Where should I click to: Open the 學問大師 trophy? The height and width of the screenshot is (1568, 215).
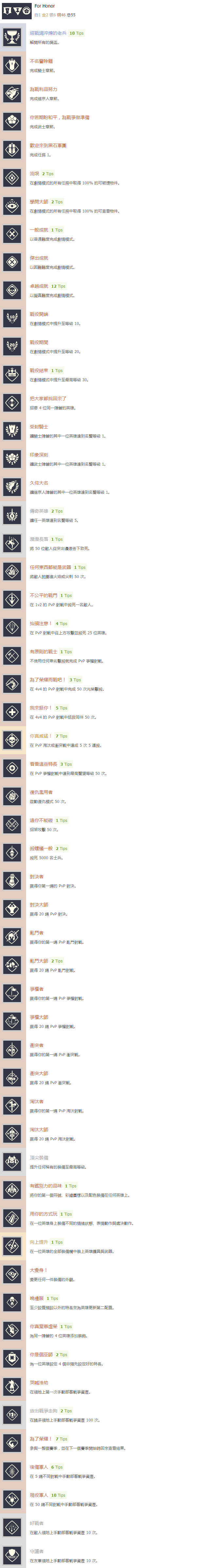click(39, 201)
